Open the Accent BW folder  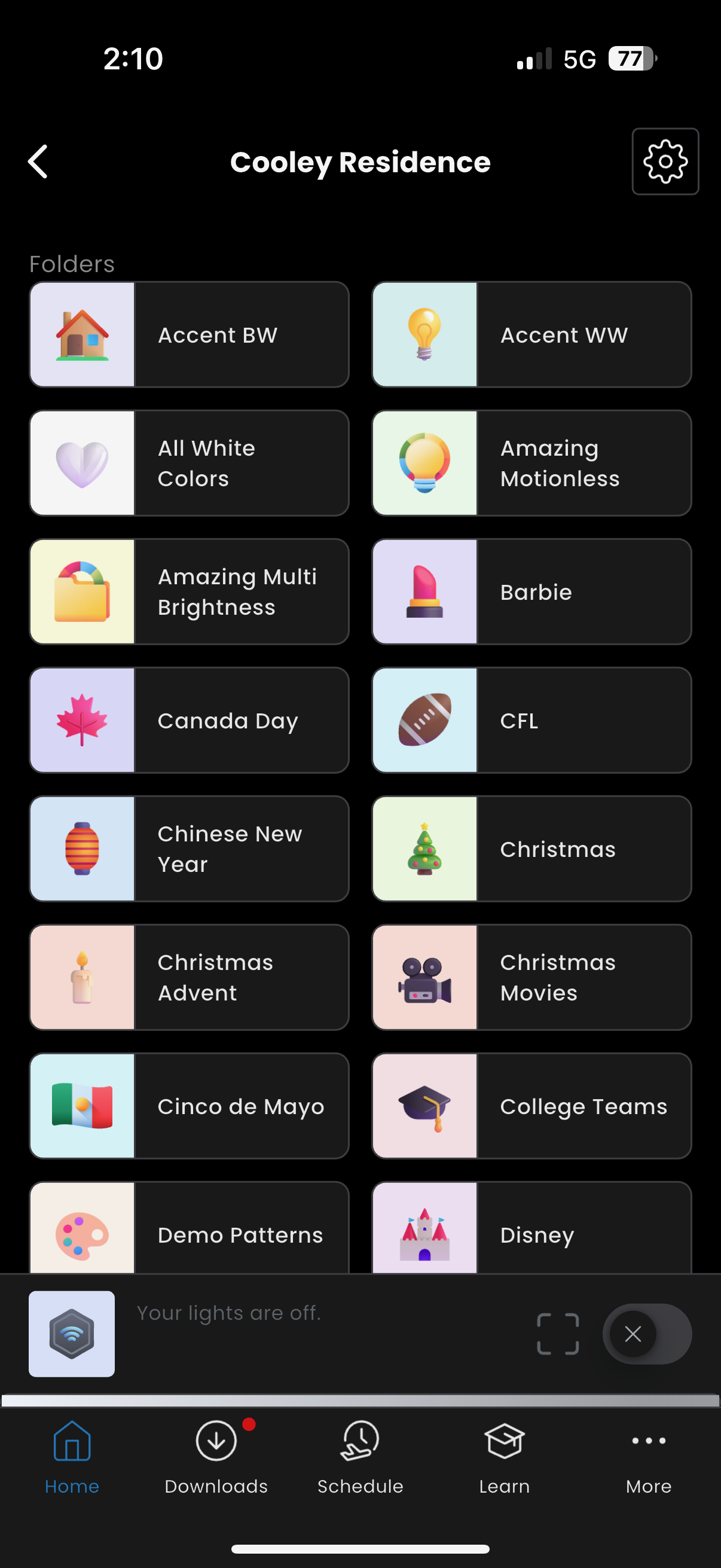click(x=188, y=334)
